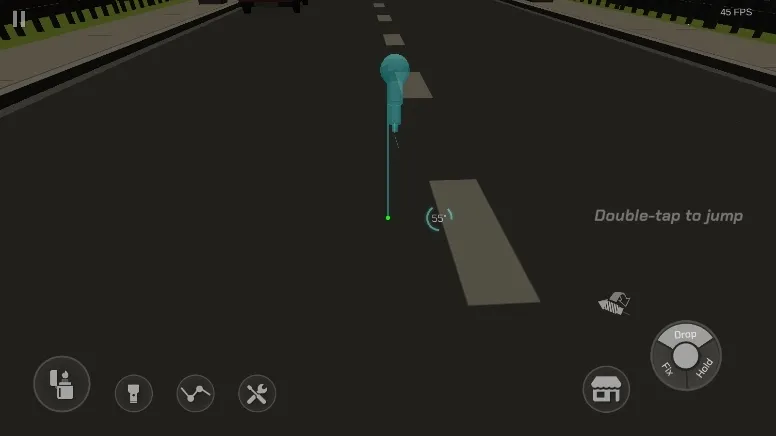Choose Hold on the action wheel

pyautogui.click(x=704, y=368)
